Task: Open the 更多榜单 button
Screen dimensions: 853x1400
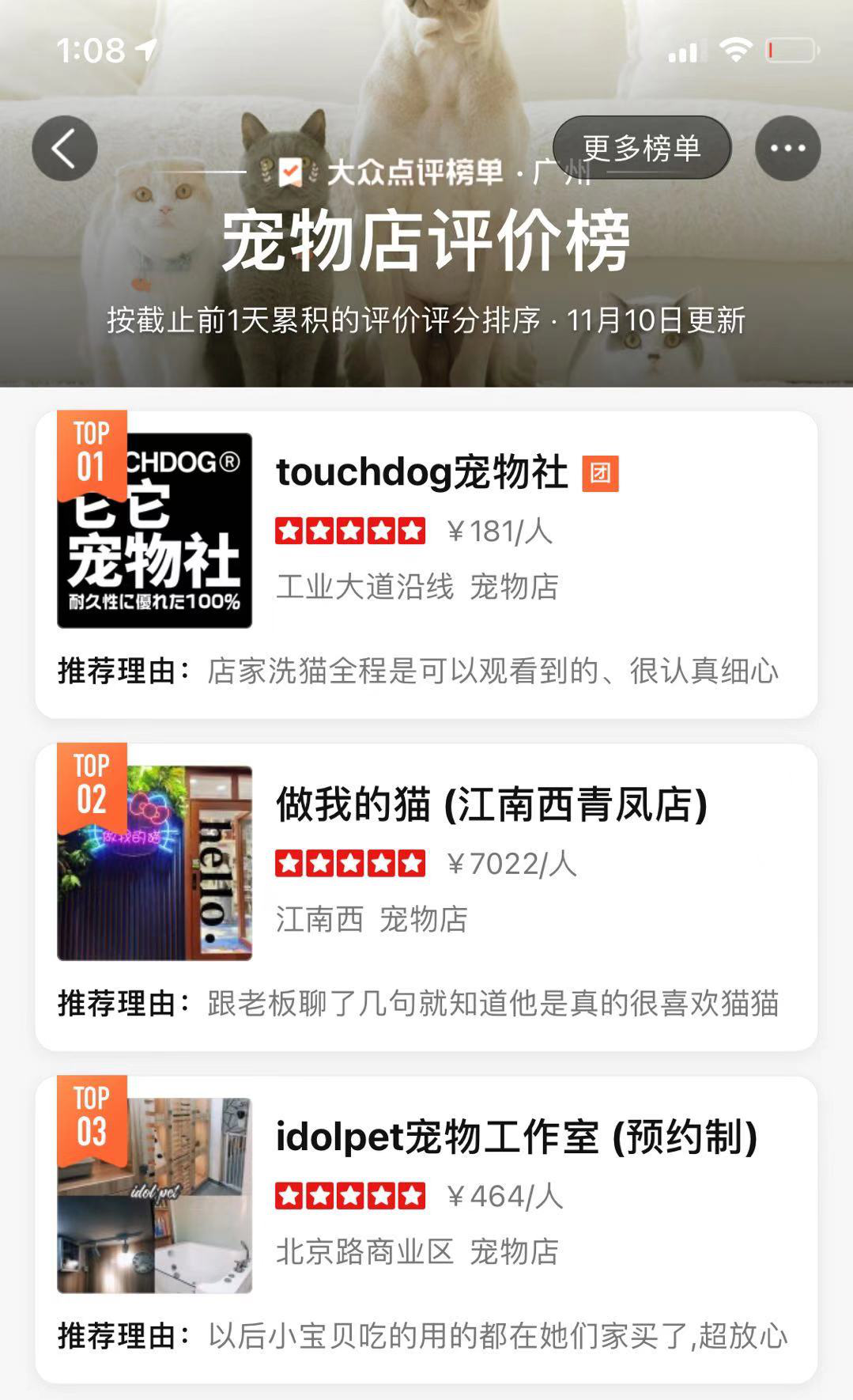Action: pyautogui.click(x=641, y=148)
